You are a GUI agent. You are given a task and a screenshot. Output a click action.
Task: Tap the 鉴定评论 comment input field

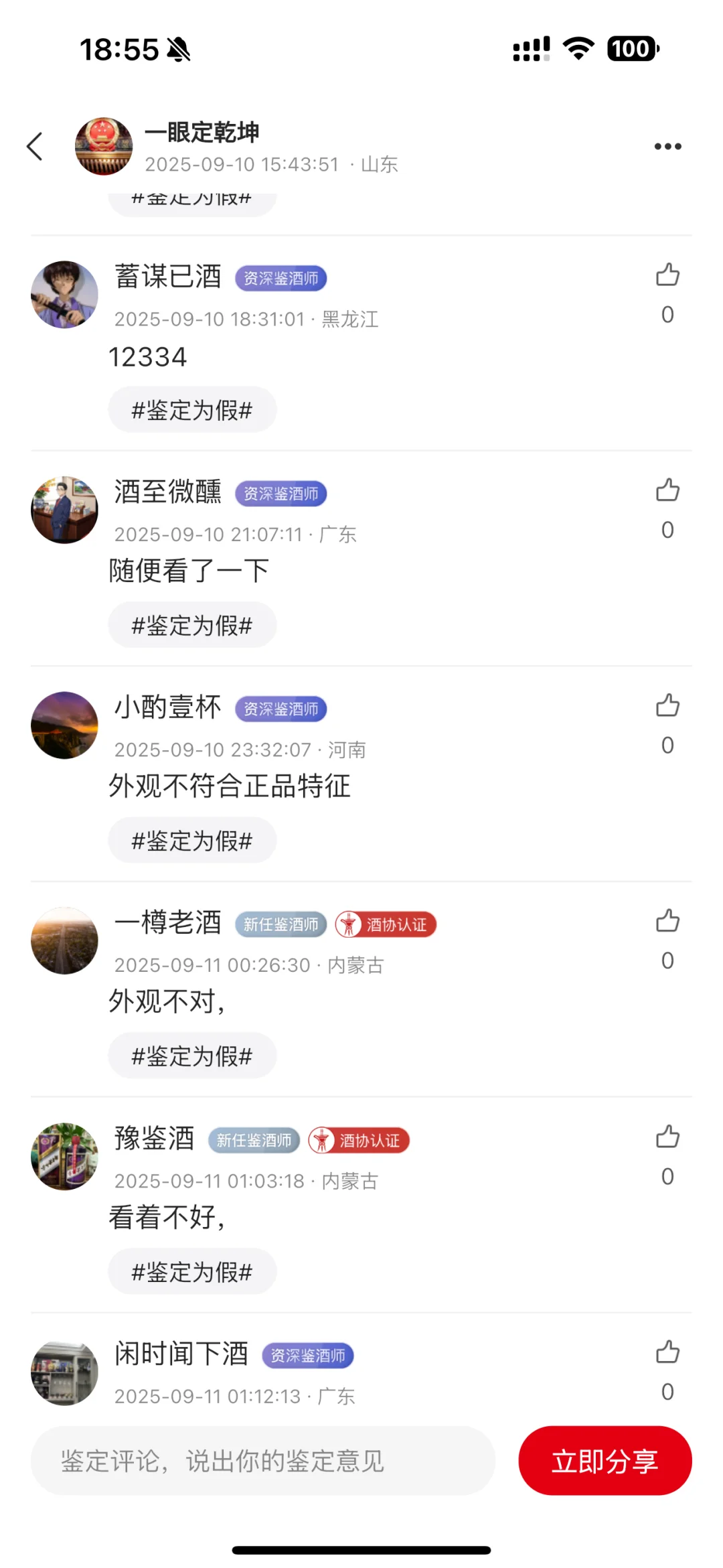[x=262, y=1461]
